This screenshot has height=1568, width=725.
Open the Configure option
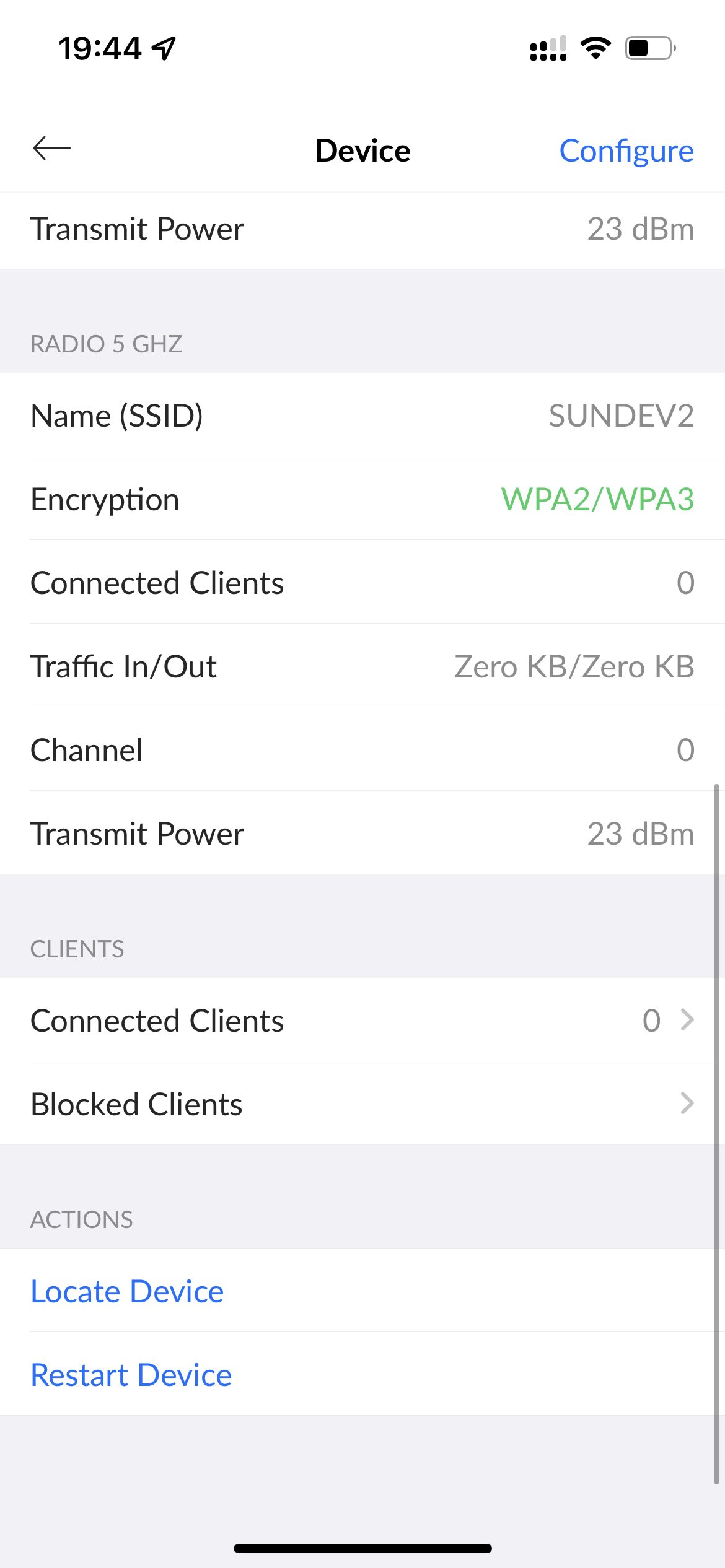(626, 150)
